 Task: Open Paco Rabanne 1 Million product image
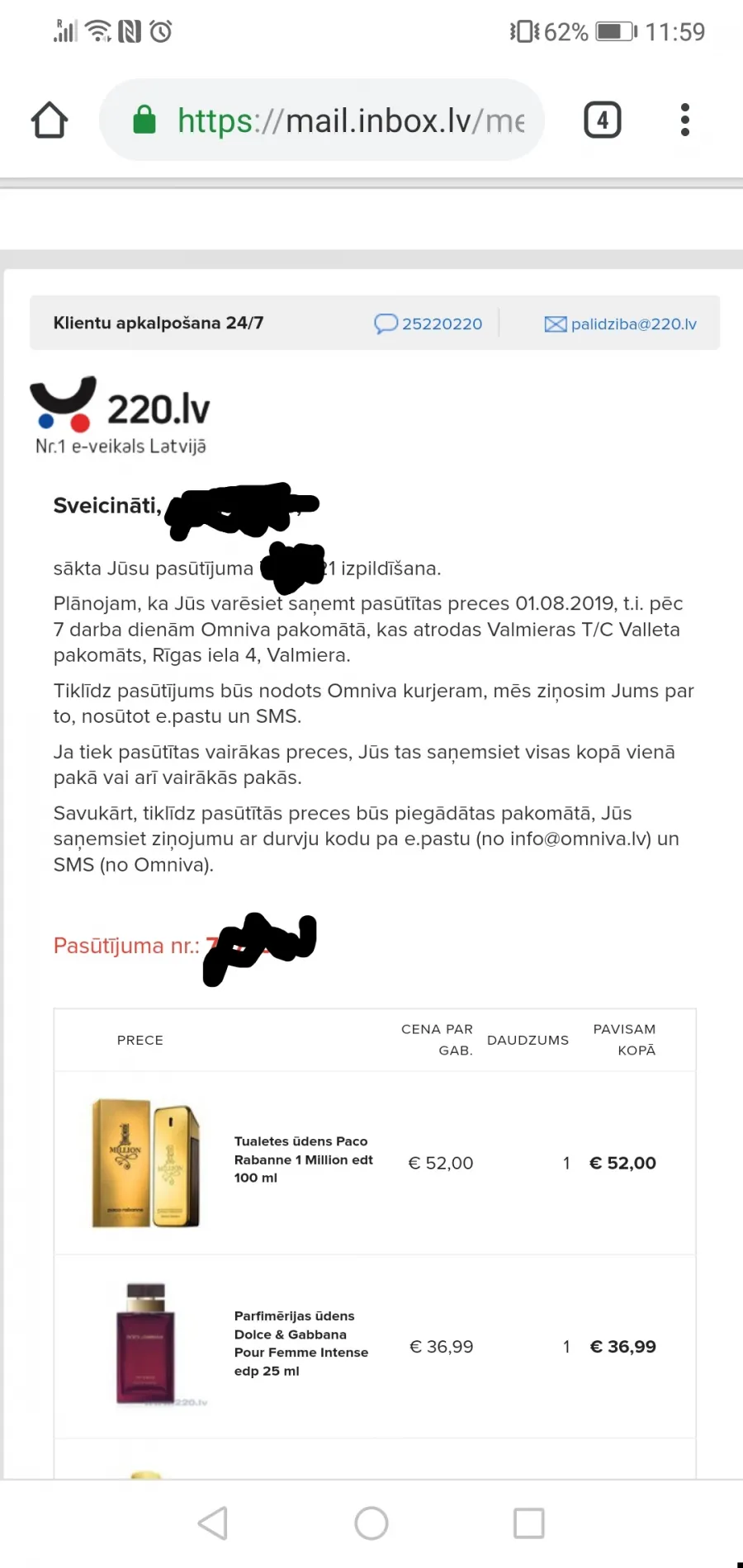coord(146,1163)
